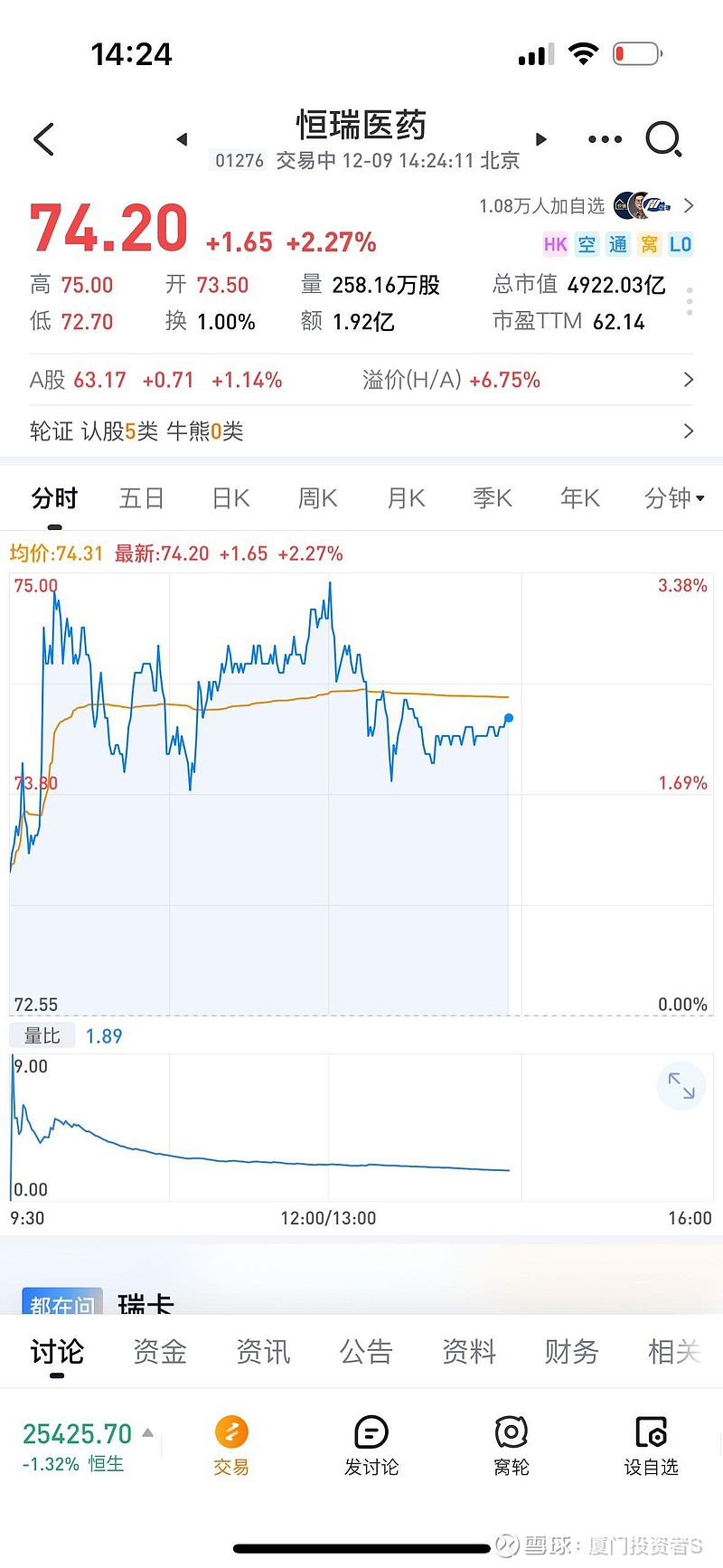The width and height of the screenshot is (723, 1568).
Task: Expand the chart to fullscreen
Action: [681, 1085]
